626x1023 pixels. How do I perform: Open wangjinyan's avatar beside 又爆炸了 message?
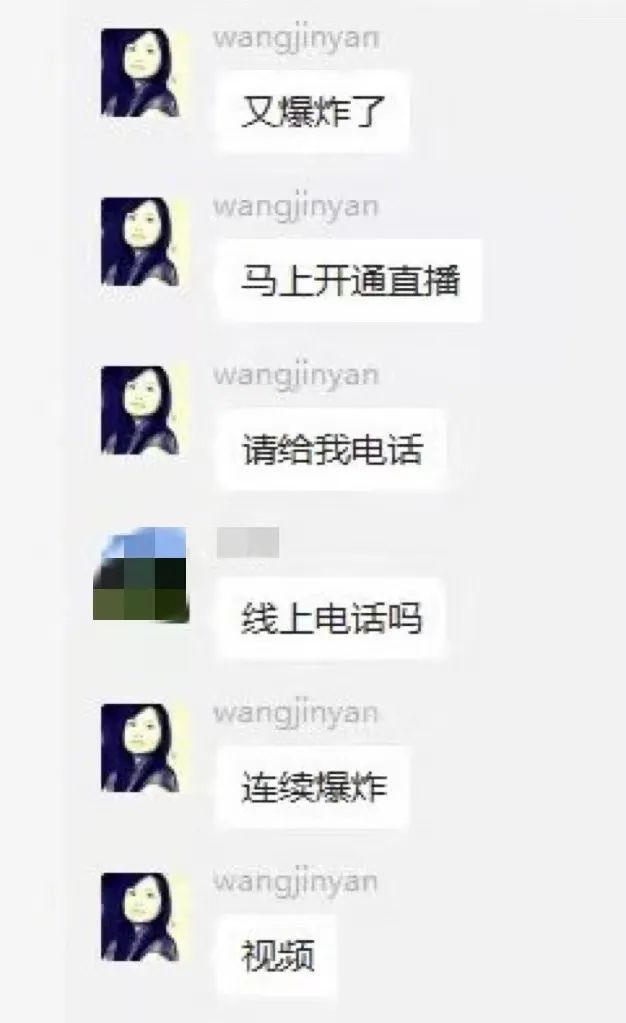click(140, 73)
